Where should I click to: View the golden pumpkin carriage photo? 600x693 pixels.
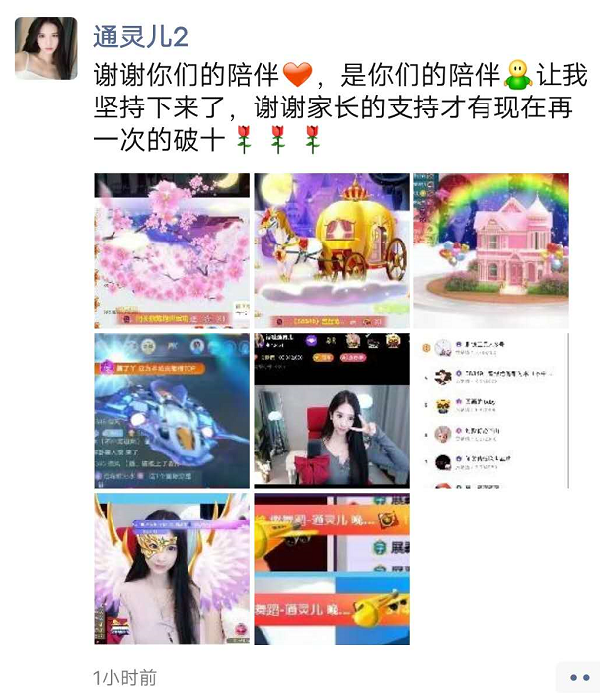[331, 250]
